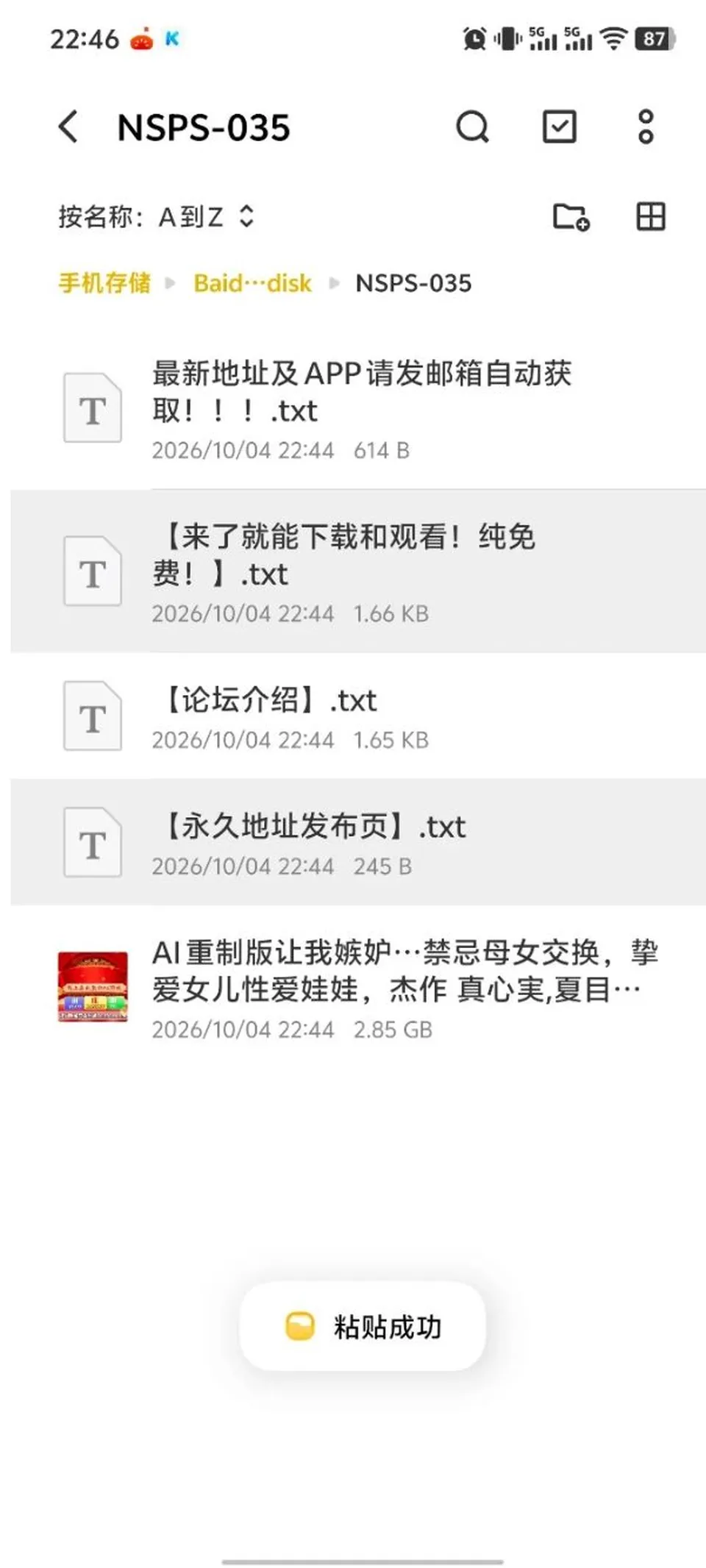Open the 614 B txt file
The image size is (706, 1568).
358,409
